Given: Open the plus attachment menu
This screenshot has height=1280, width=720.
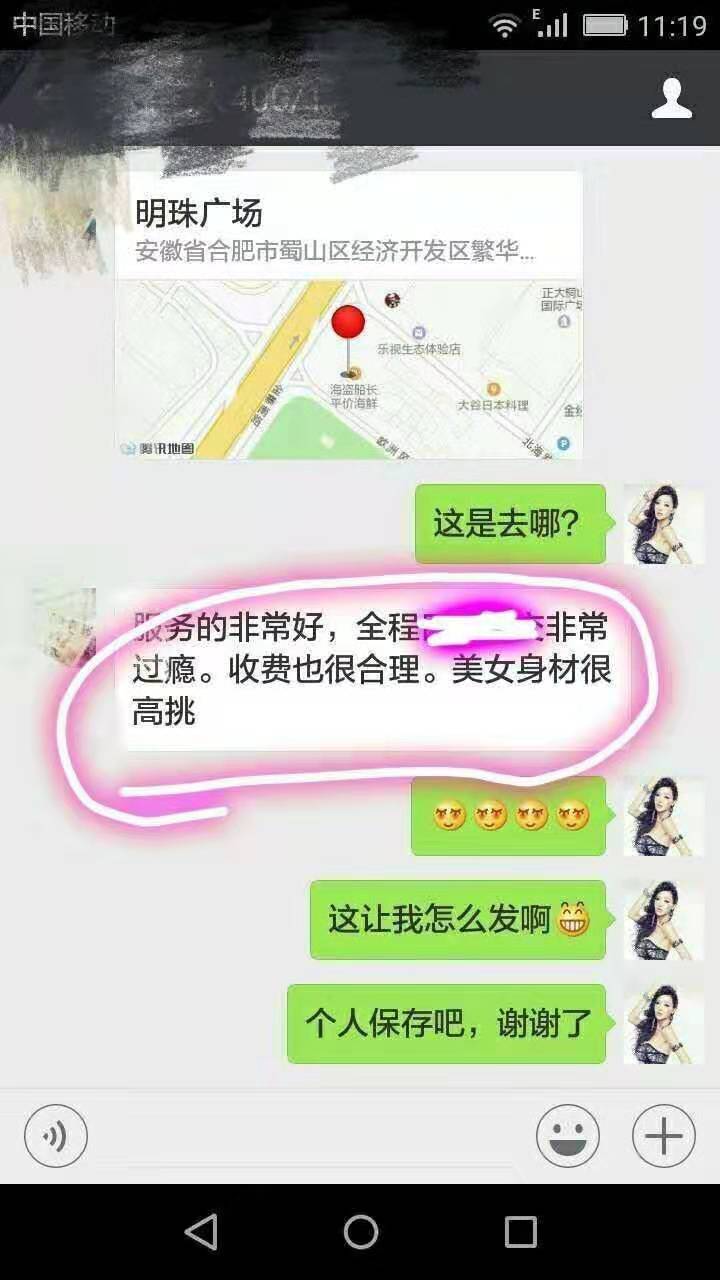Looking at the screenshot, I should click(663, 1136).
